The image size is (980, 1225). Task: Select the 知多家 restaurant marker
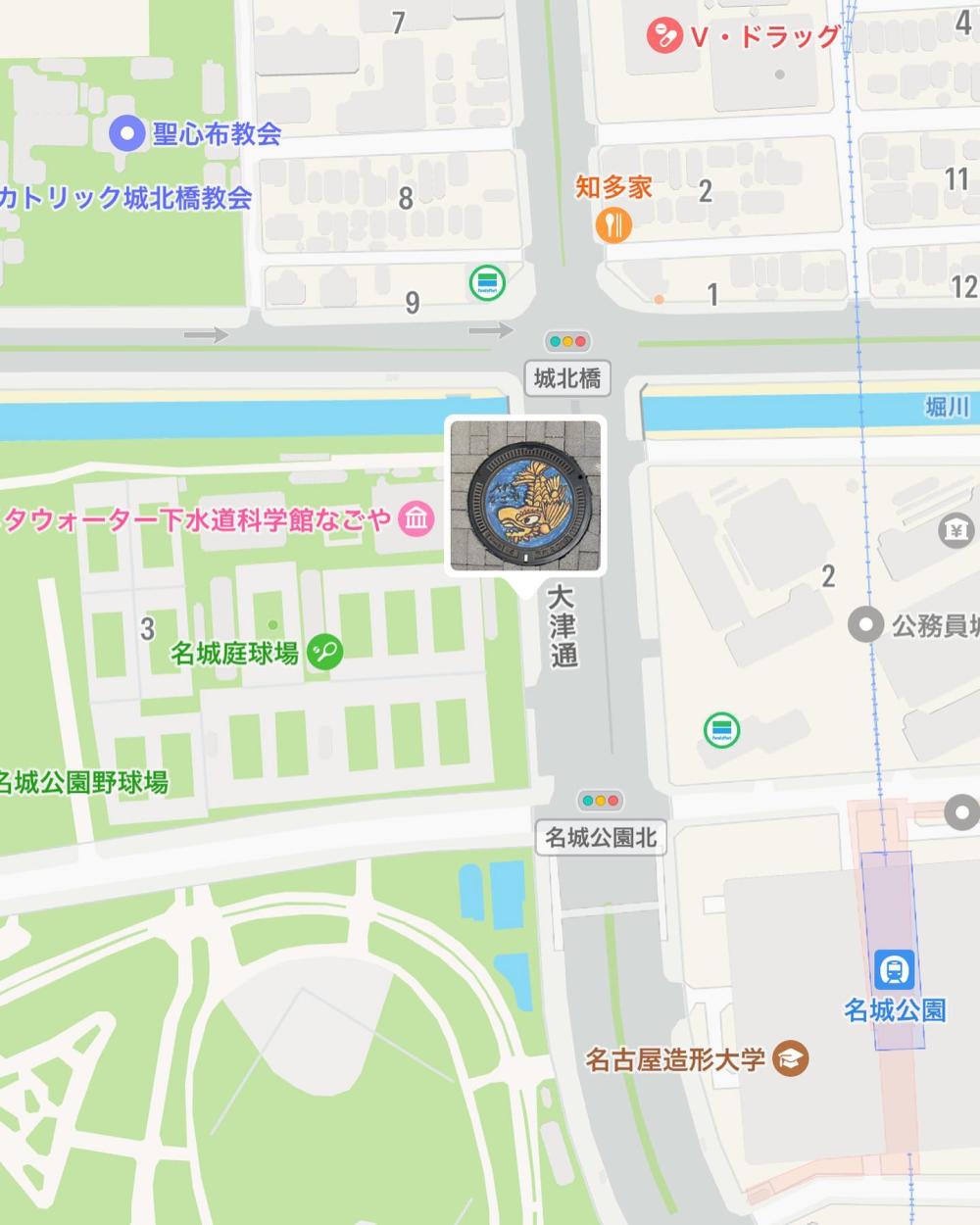pyautogui.click(x=613, y=226)
